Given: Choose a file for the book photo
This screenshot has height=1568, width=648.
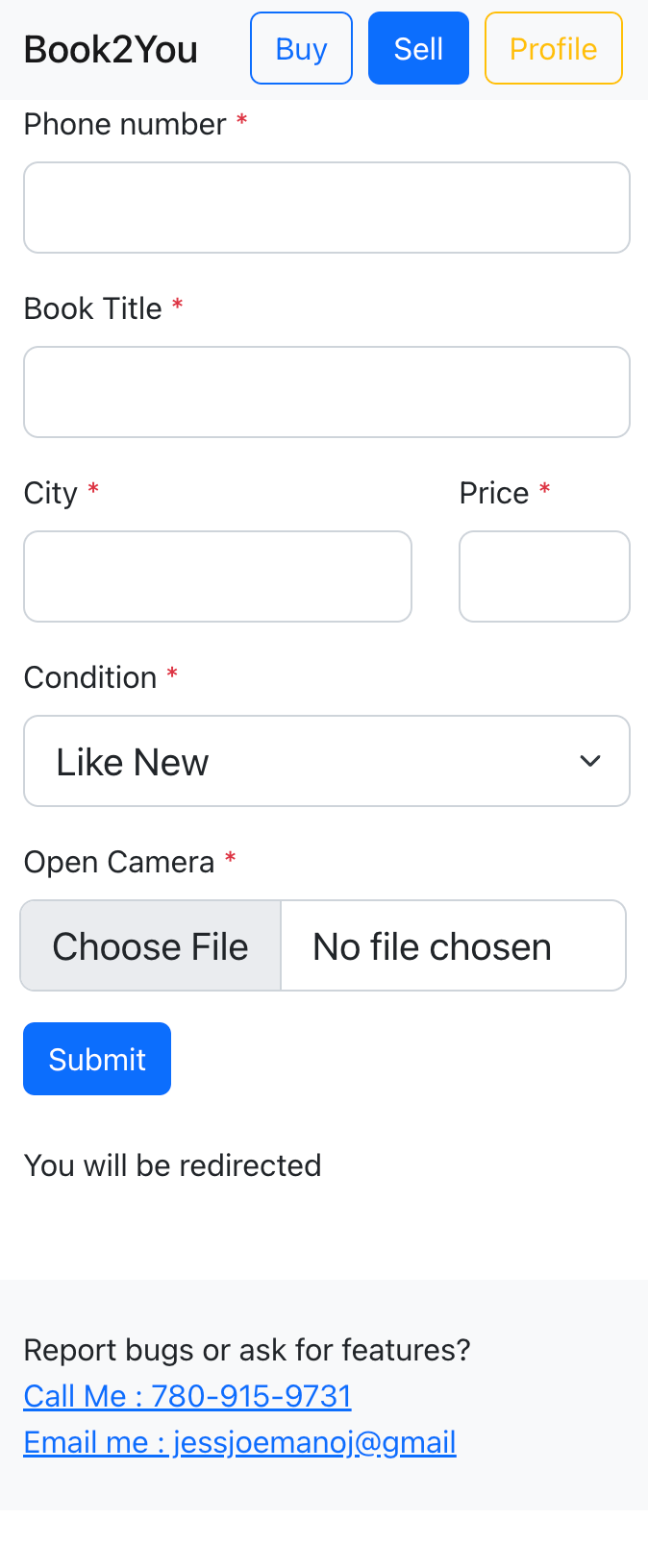Looking at the screenshot, I should click(151, 946).
